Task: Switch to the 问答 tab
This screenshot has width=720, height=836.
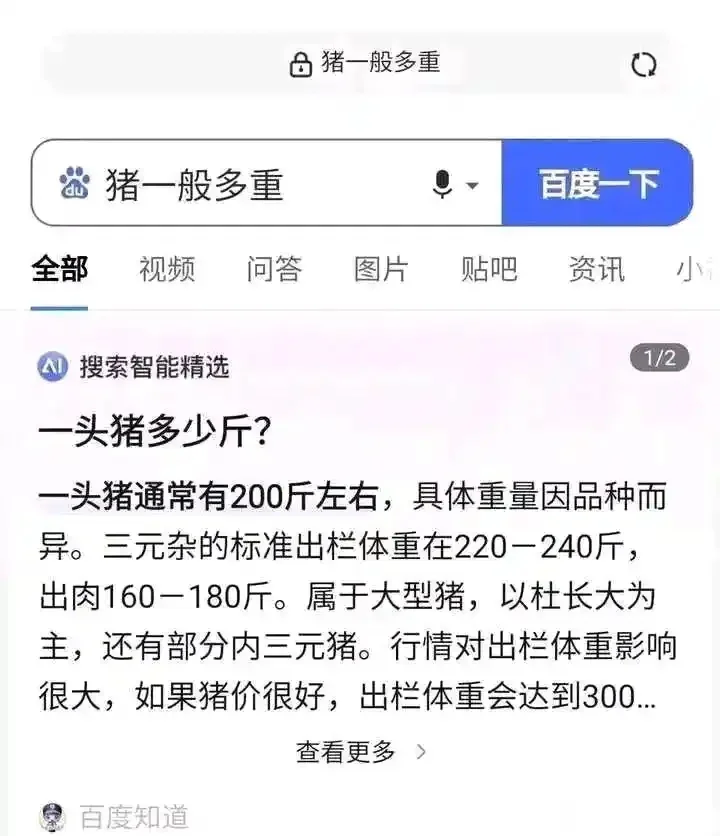Action: pyautogui.click(x=274, y=269)
